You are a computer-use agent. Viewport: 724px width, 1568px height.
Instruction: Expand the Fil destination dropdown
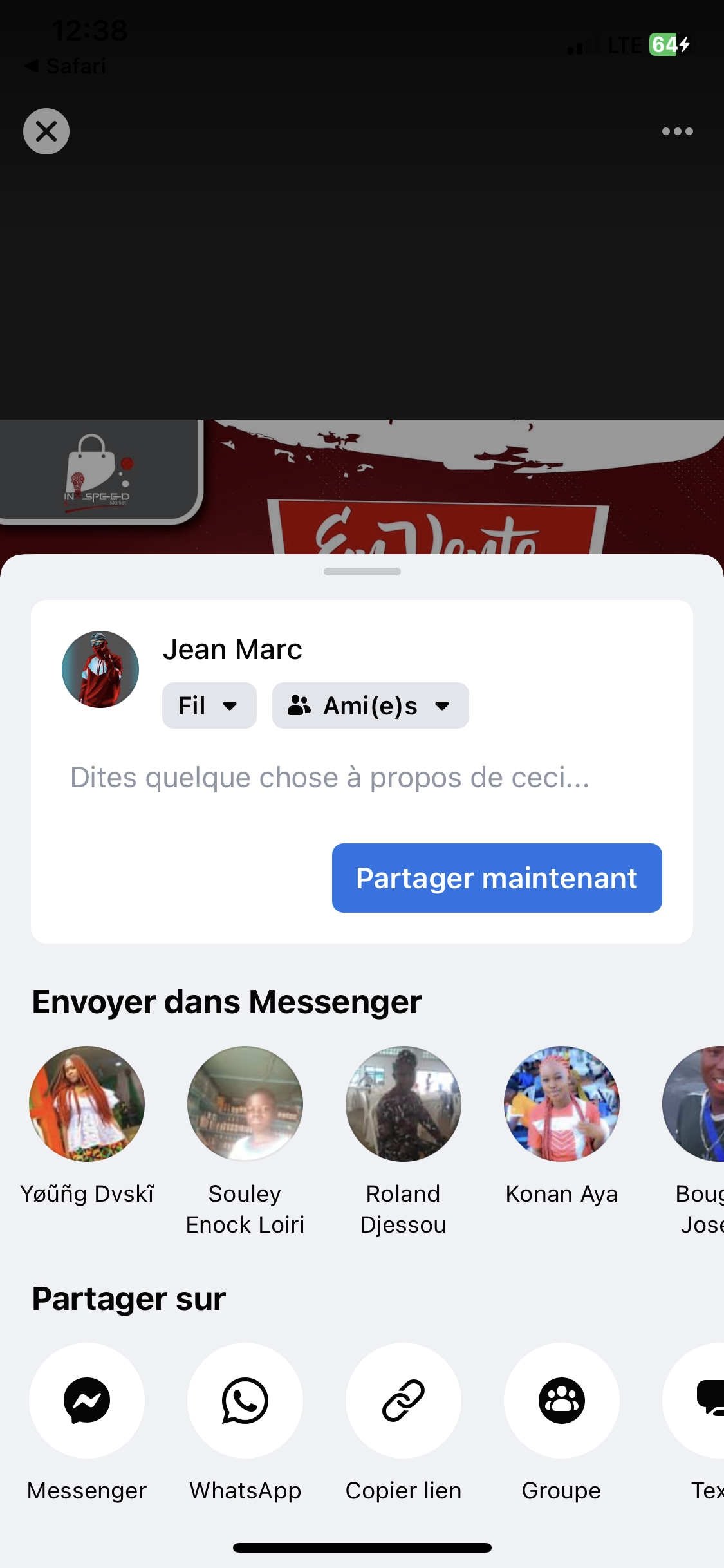coord(209,705)
